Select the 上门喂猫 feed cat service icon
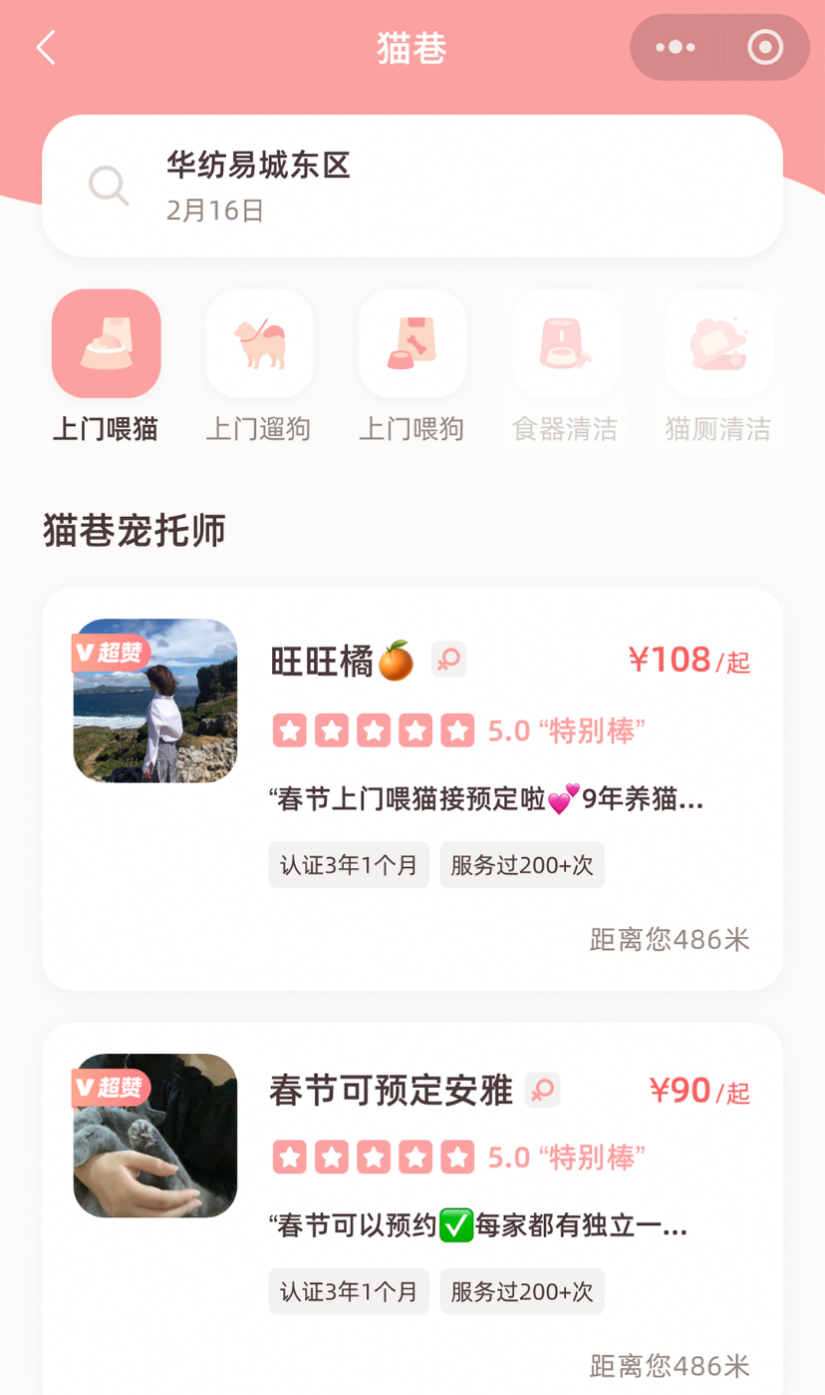 (106, 343)
